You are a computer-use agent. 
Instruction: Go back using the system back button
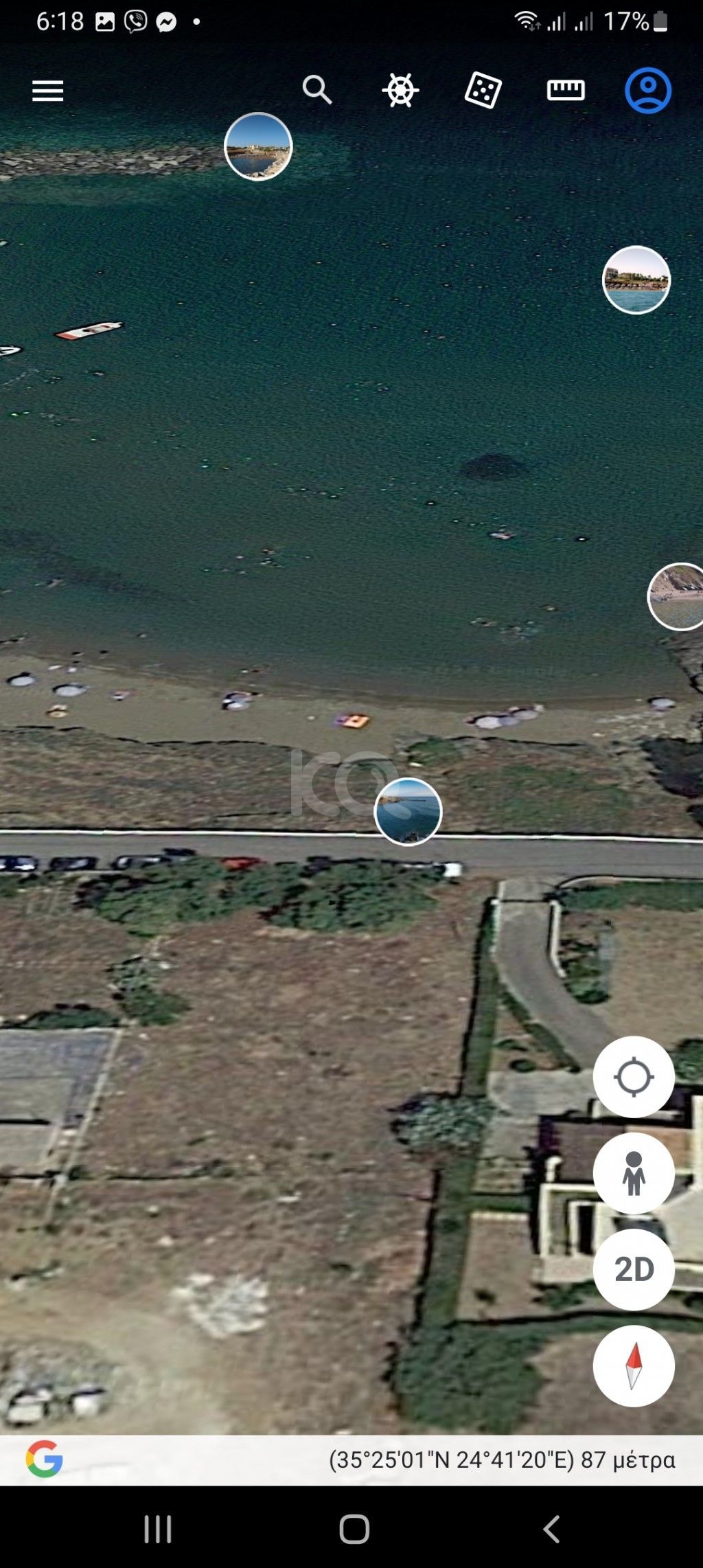pos(551,1529)
